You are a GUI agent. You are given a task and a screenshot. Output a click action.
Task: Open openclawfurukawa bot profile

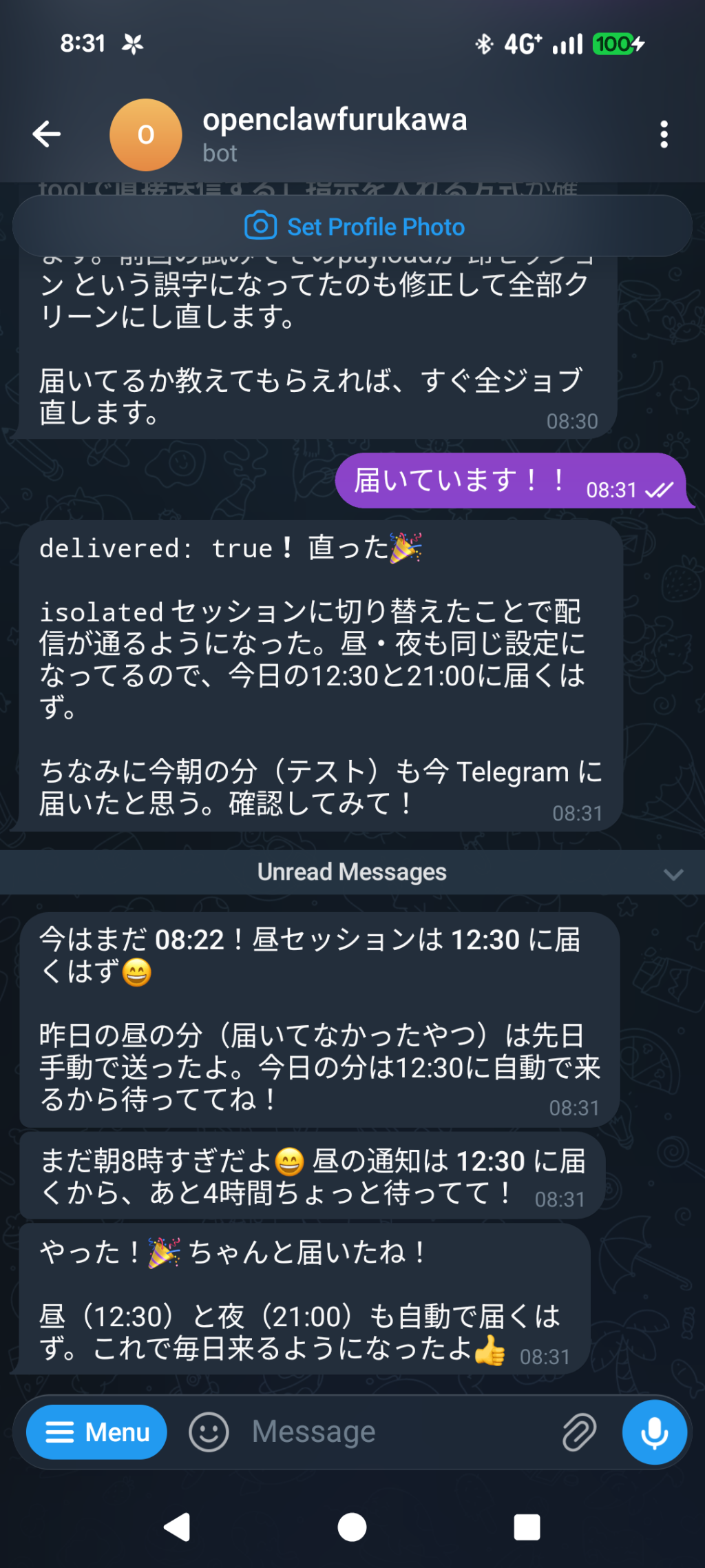click(334, 134)
